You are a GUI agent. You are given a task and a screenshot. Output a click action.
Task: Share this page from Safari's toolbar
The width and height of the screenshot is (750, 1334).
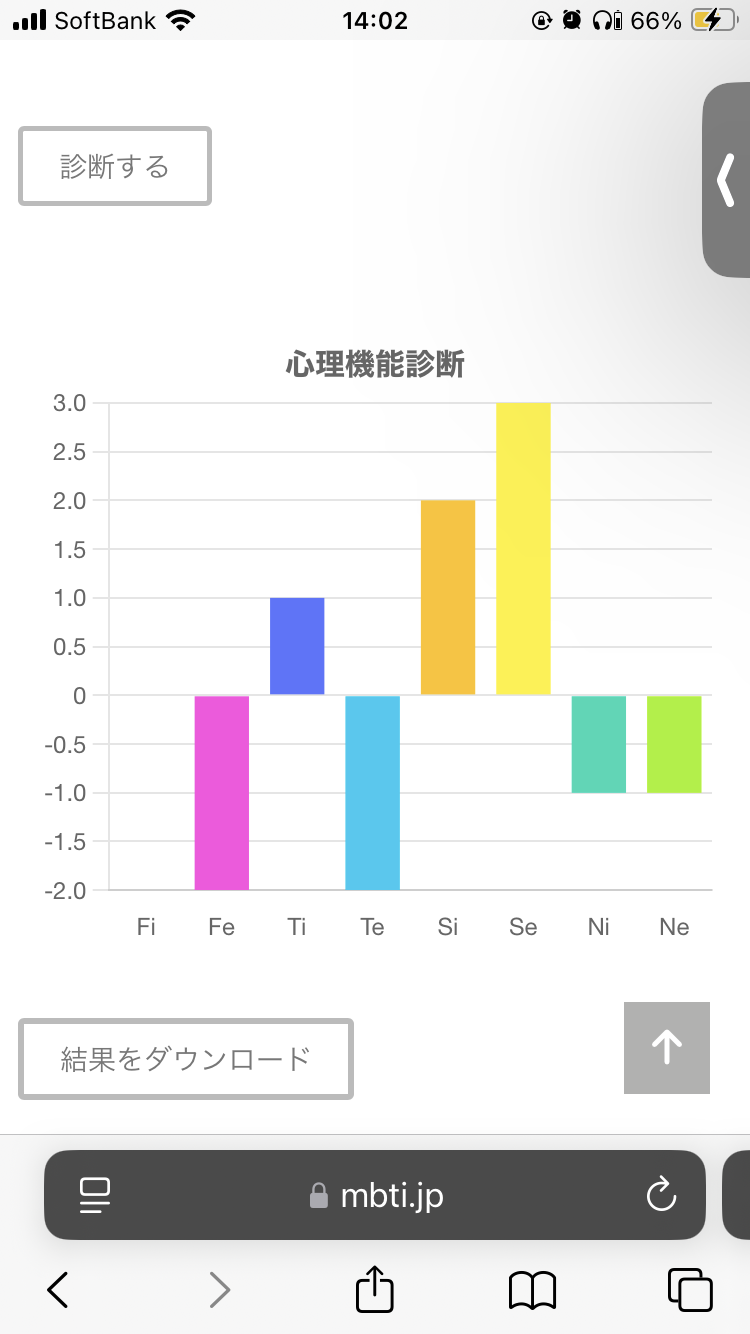click(375, 1289)
